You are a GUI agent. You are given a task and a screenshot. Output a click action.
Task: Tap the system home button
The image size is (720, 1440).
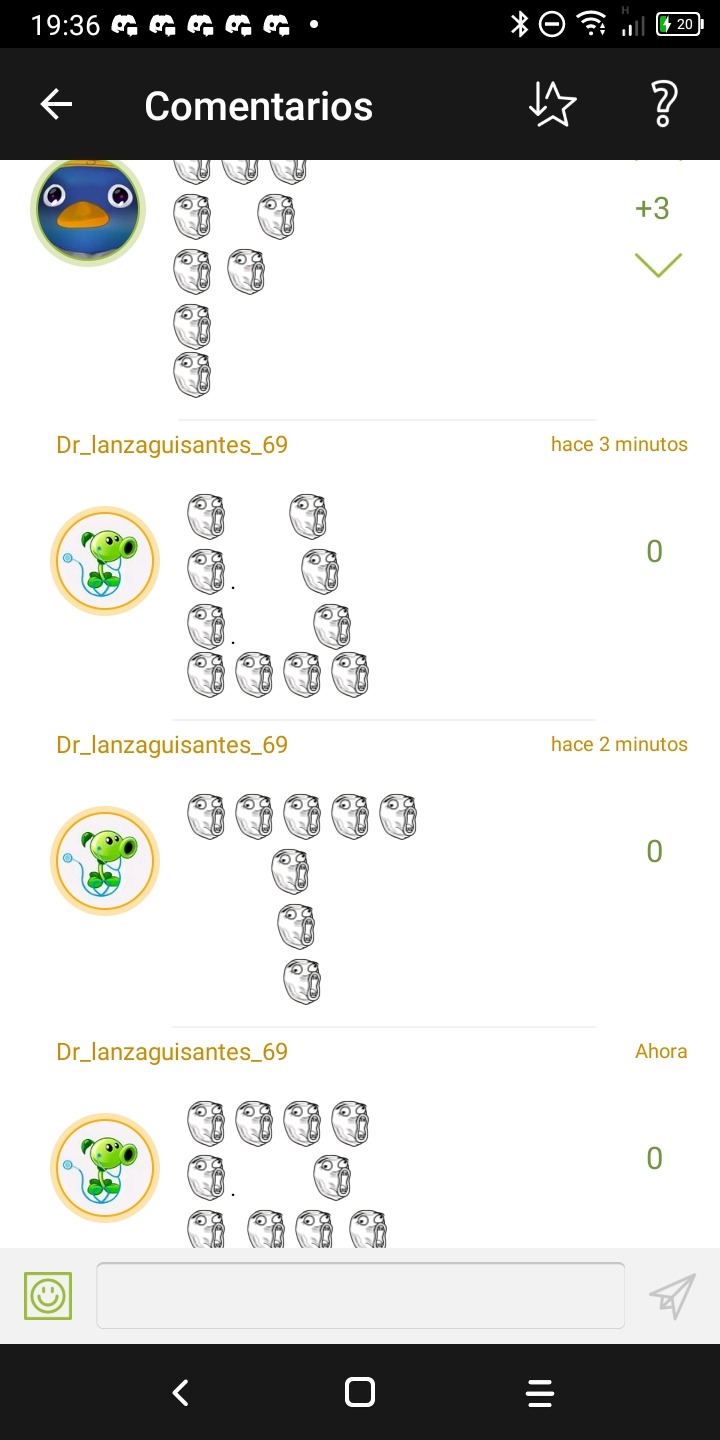tap(359, 1392)
